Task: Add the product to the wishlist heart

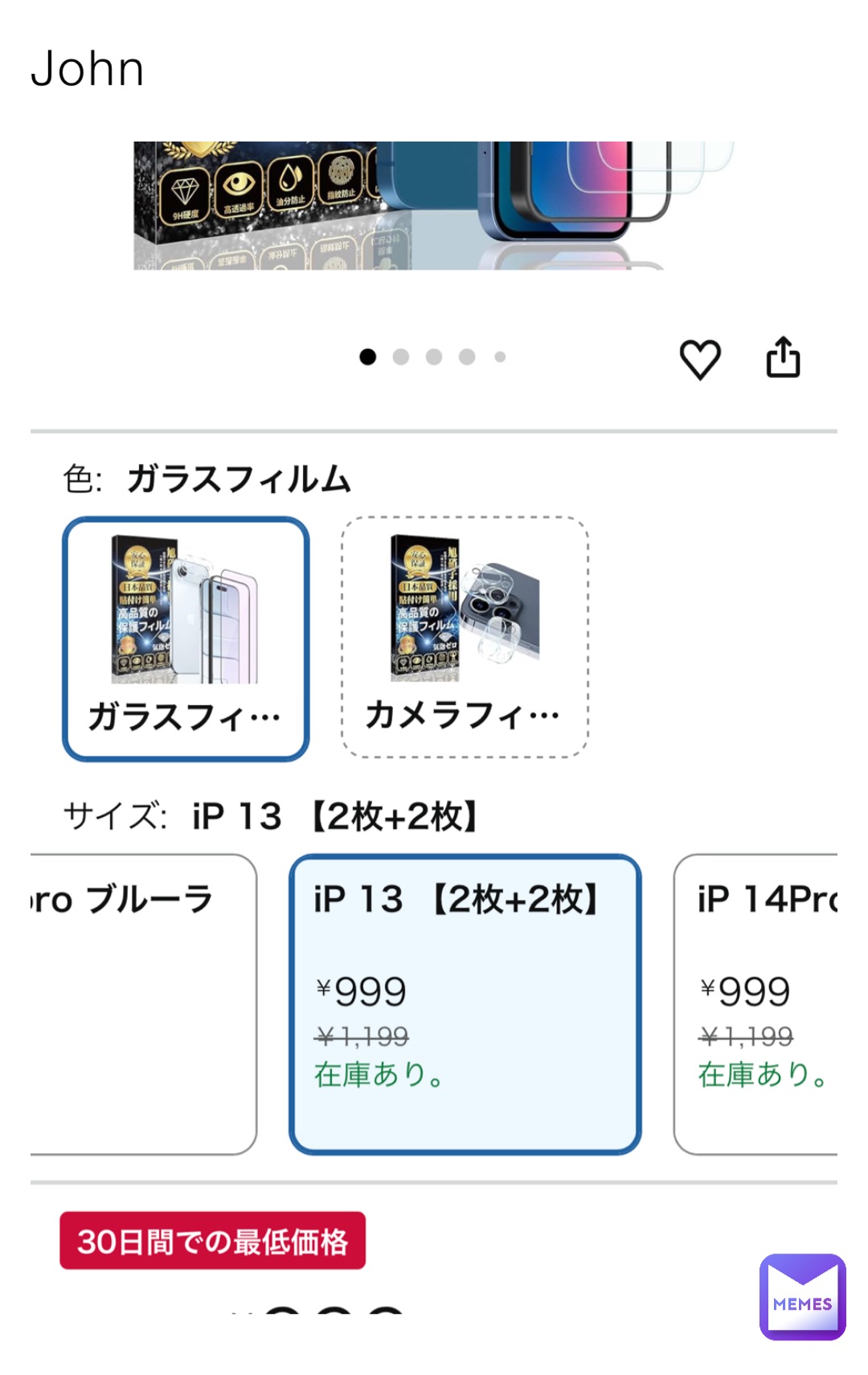Action: click(700, 359)
